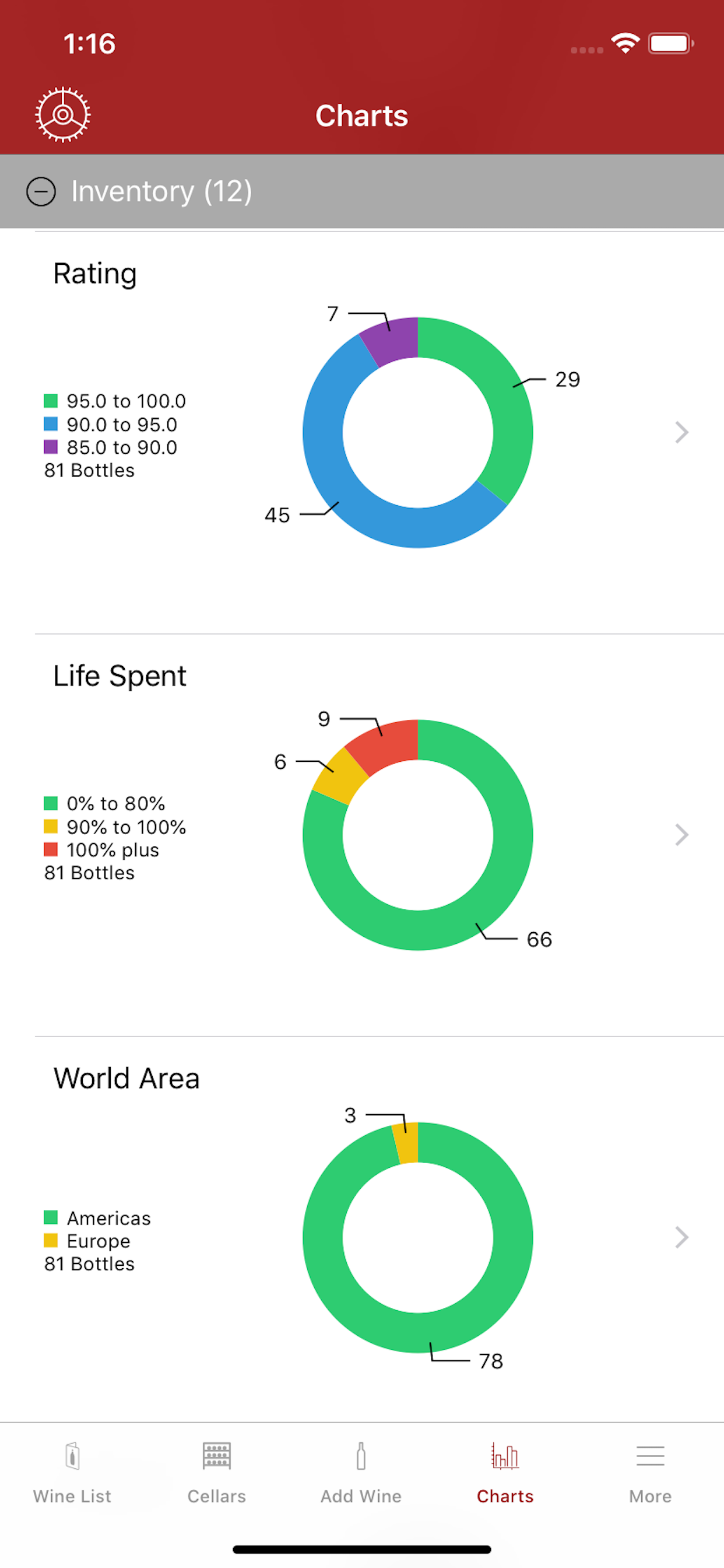Tap the Add Wine bottle icon
Screen dimensions: 724x1568
pyautogui.click(x=361, y=1456)
